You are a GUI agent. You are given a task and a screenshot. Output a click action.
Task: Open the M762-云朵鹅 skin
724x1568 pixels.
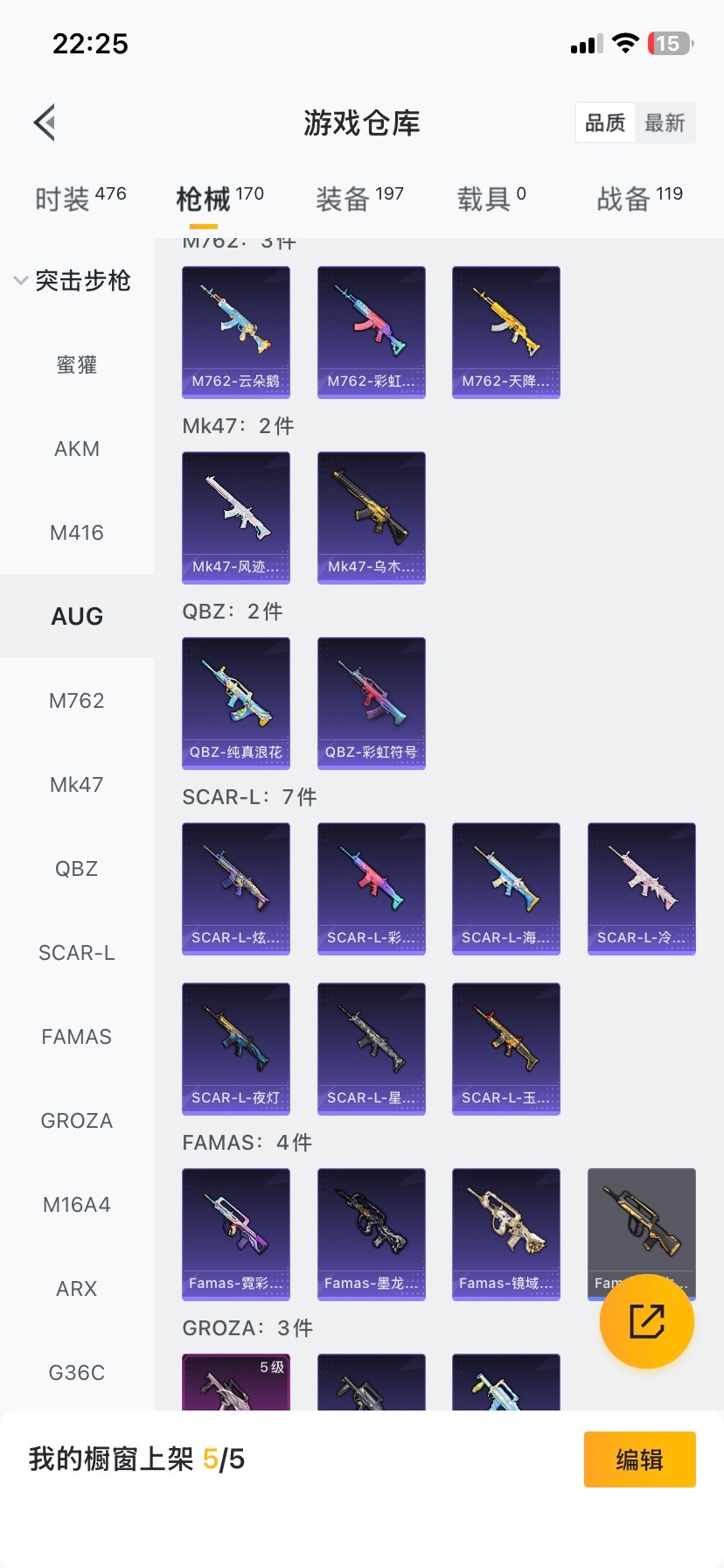coord(236,332)
